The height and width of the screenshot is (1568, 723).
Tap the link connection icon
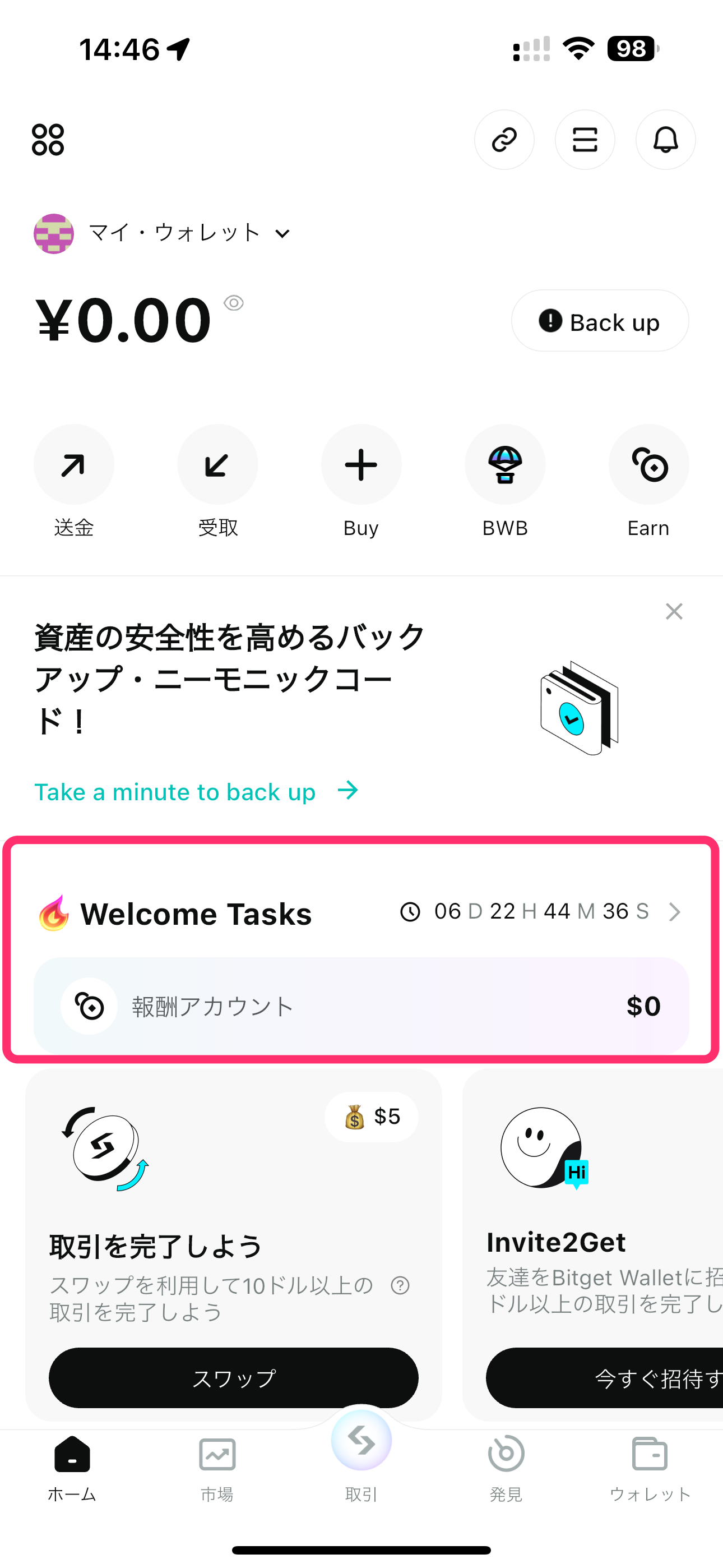click(x=504, y=140)
